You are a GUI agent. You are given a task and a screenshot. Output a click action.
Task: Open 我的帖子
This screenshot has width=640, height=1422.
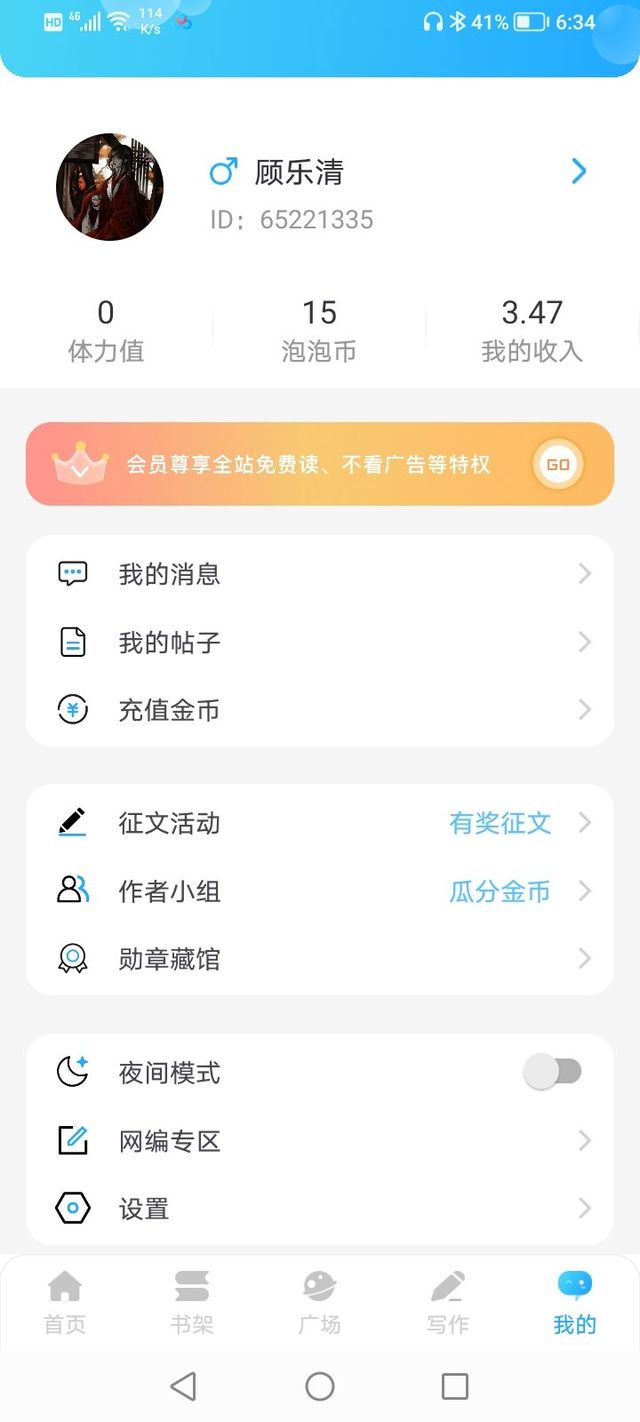pos(320,642)
